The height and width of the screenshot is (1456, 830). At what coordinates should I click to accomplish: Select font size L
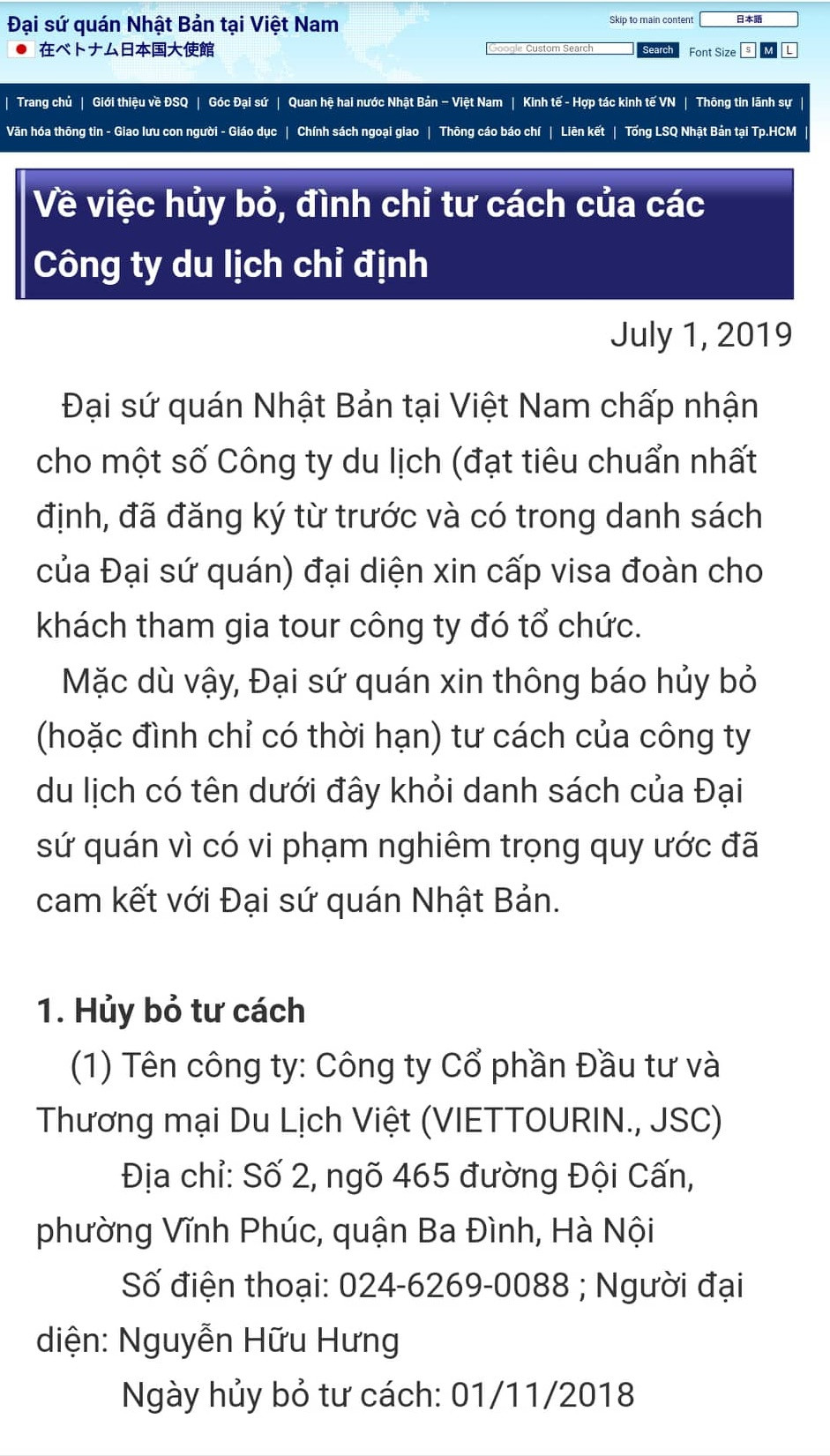(789, 51)
